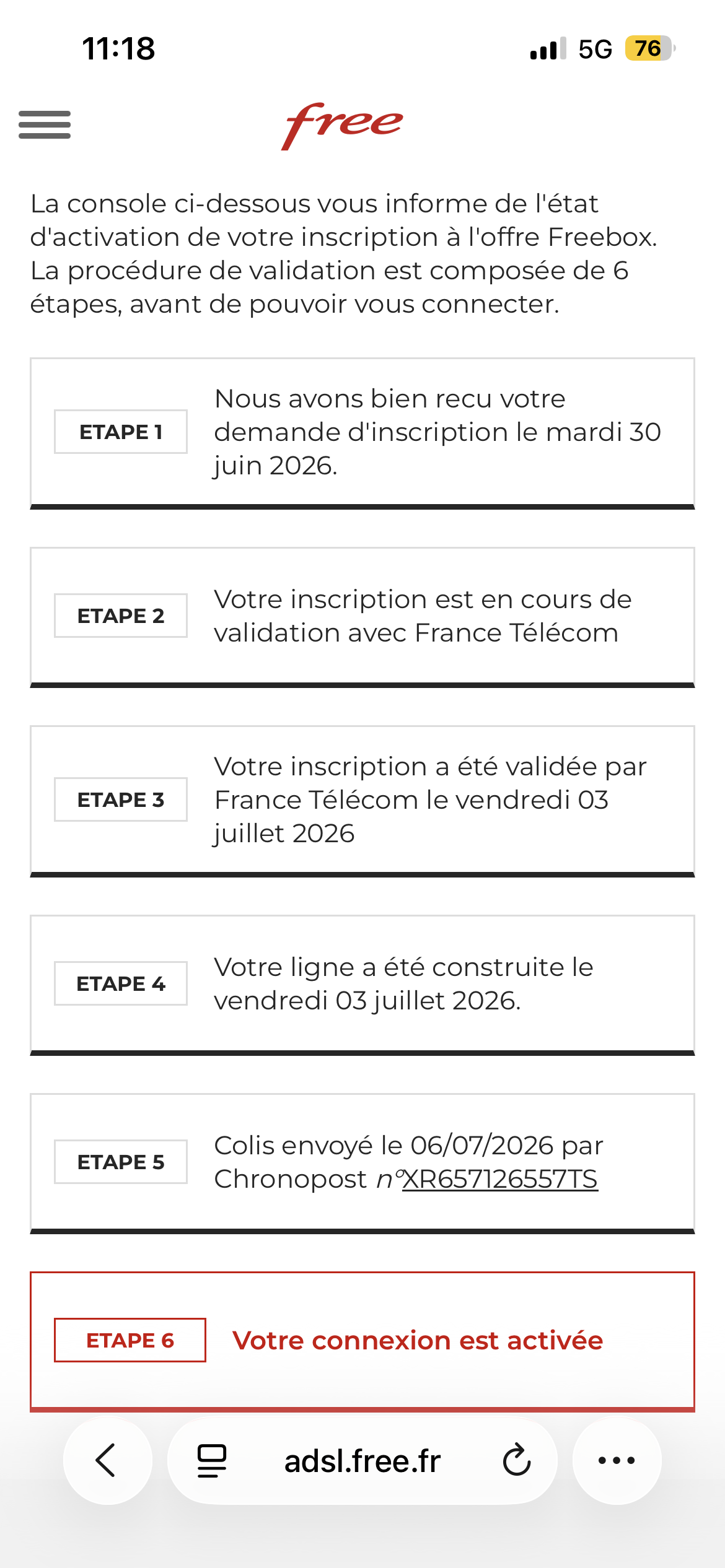Screen dimensions: 725x1568
Task: Reload the adsl.free.fr page
Action: tap(516, 1460)
